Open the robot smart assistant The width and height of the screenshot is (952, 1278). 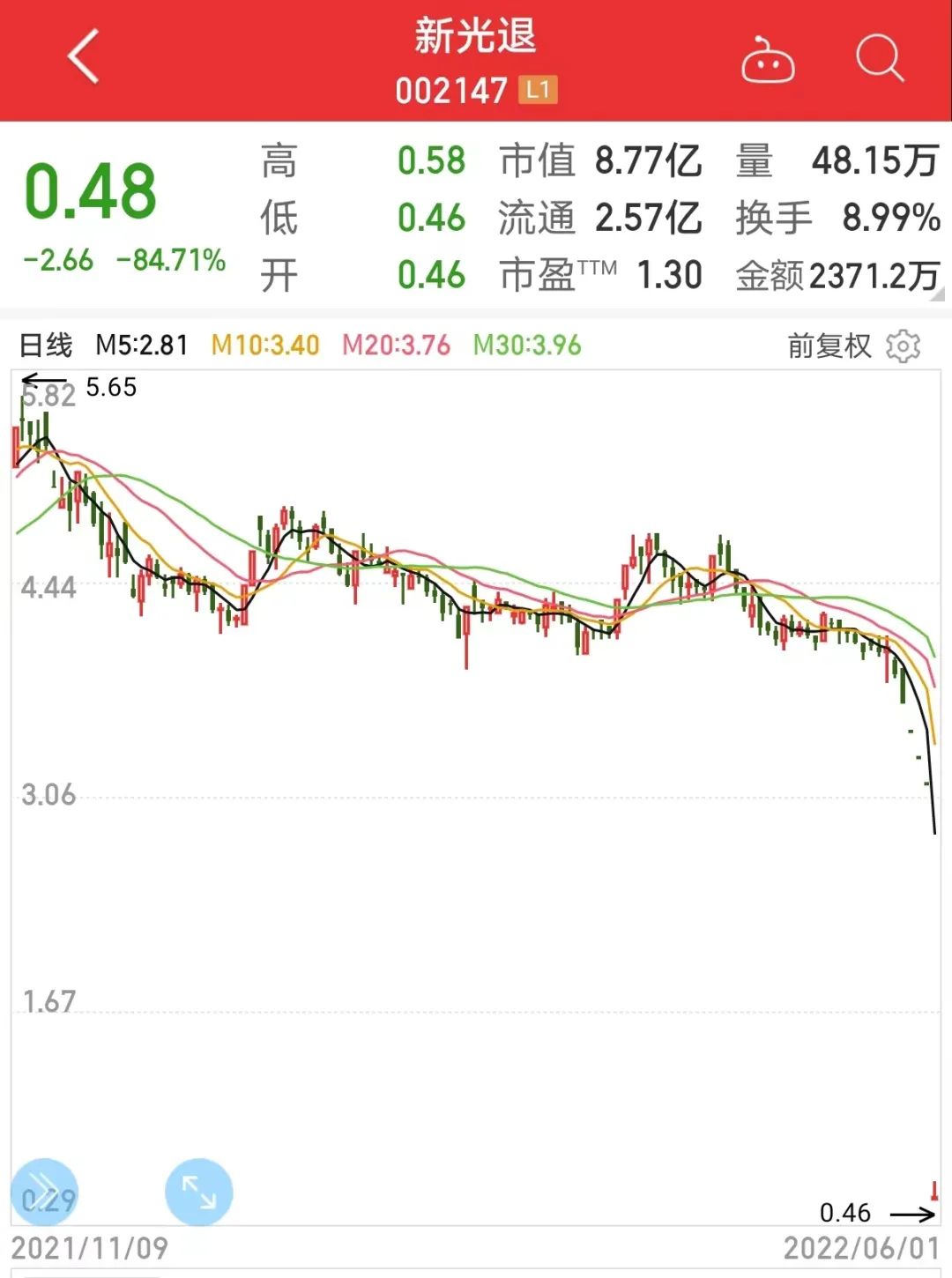[x=766, y=62]
